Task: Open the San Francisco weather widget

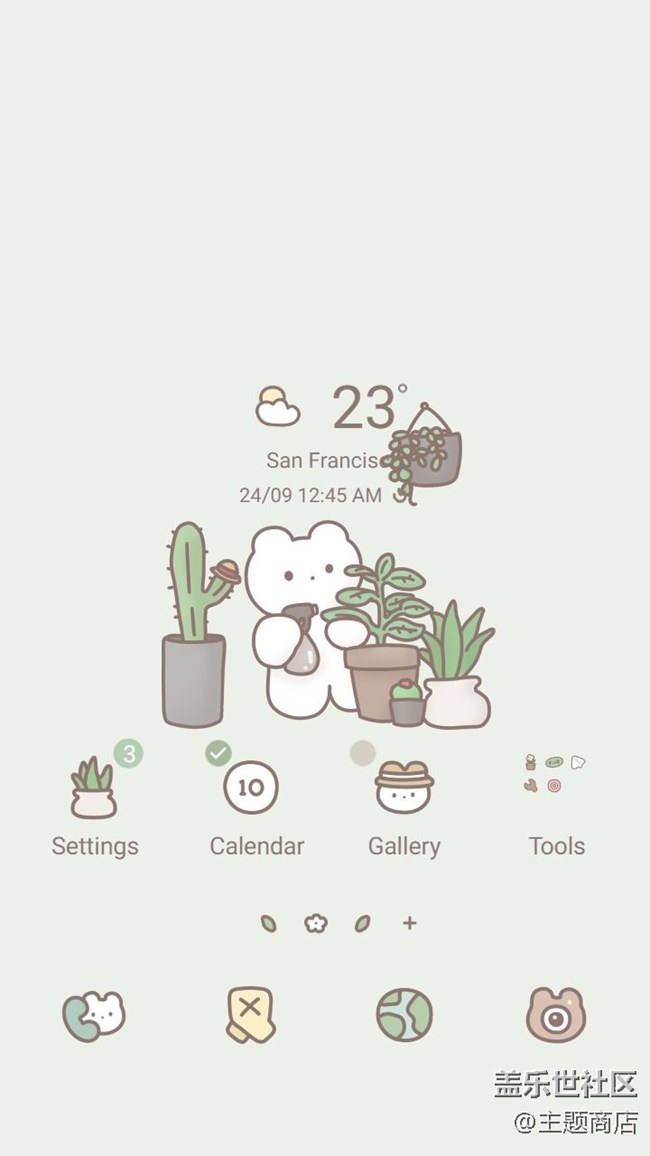Action: 330,440
